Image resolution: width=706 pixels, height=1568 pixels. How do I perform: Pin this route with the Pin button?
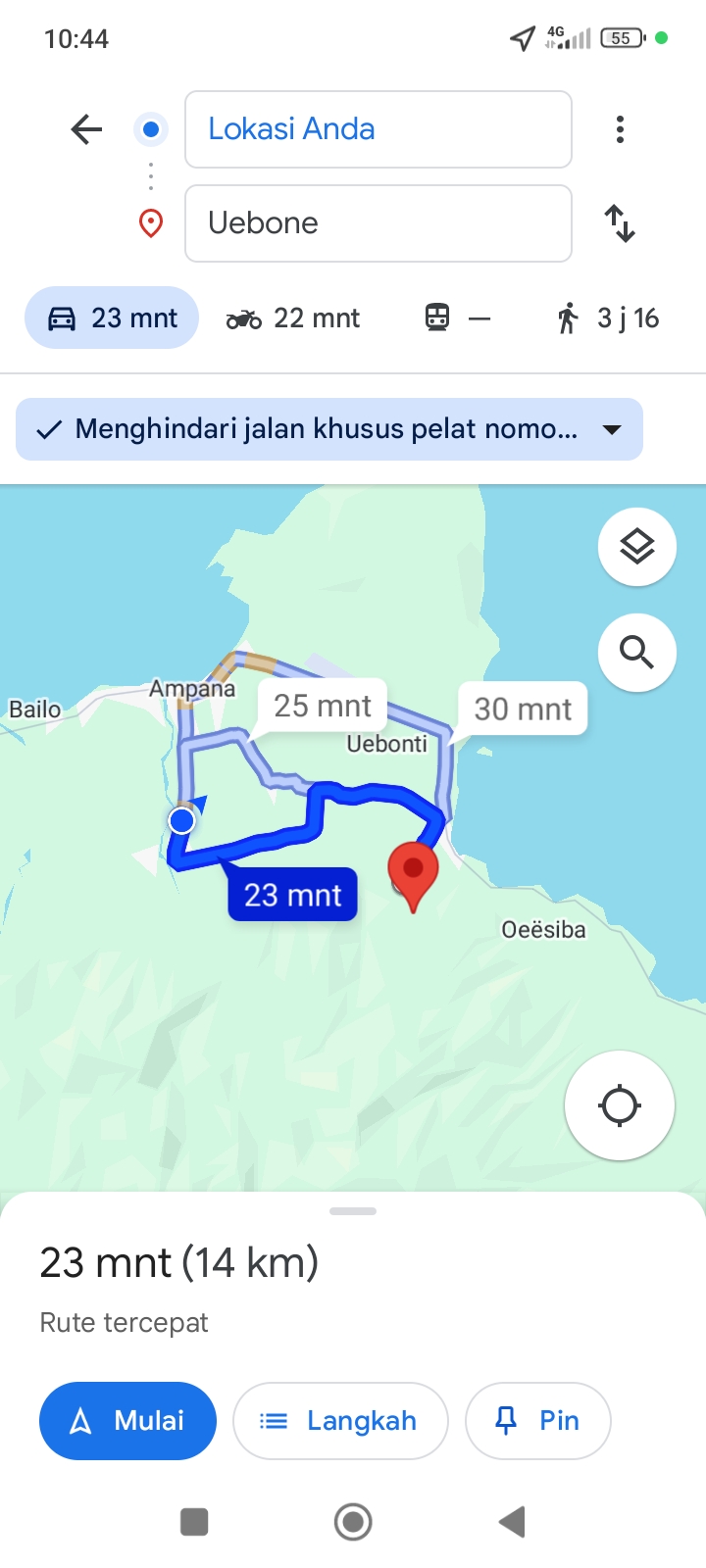[x=538, y=1421]
